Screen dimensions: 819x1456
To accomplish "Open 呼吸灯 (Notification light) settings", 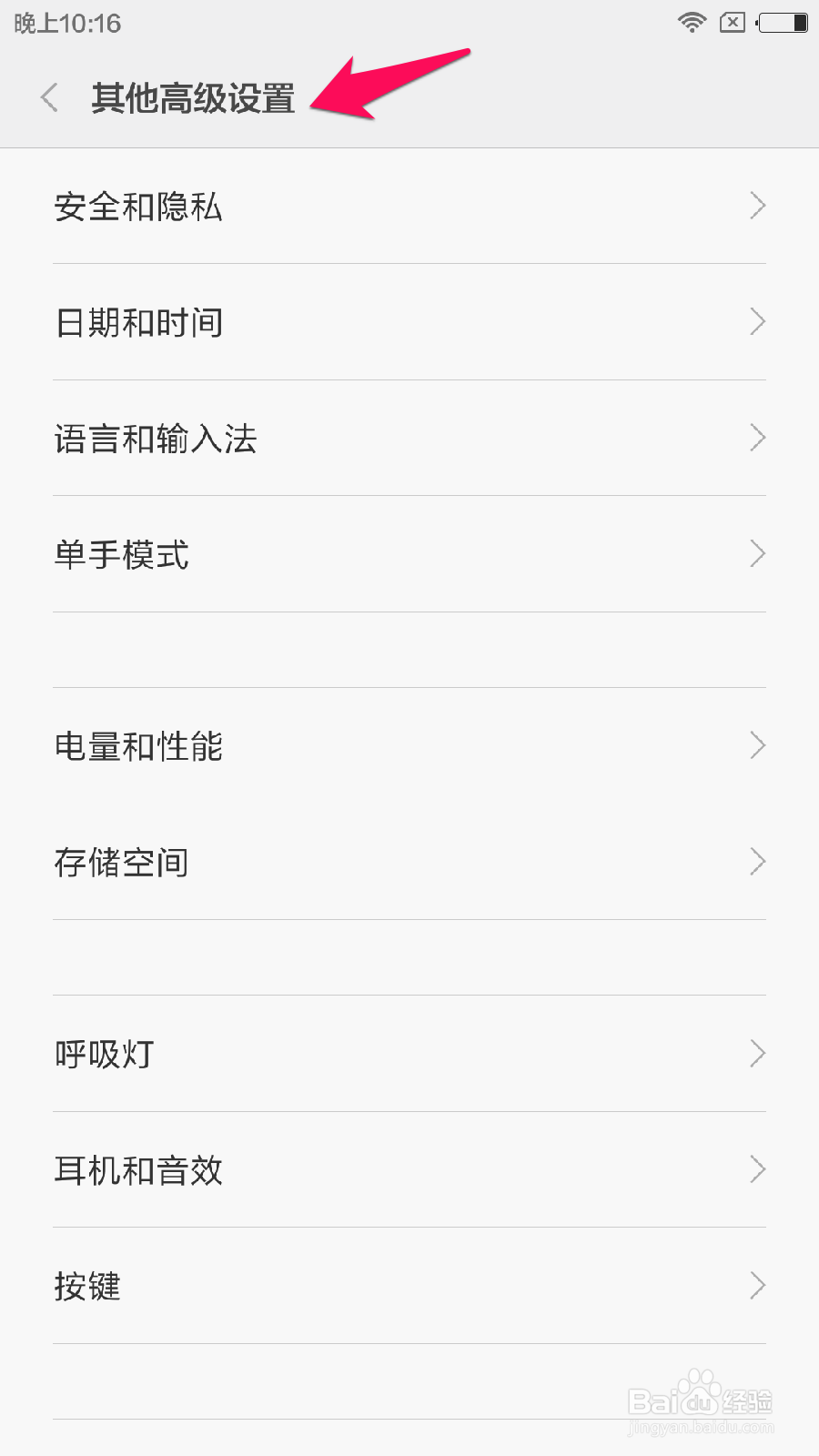I will click(x=104, y=1053).
